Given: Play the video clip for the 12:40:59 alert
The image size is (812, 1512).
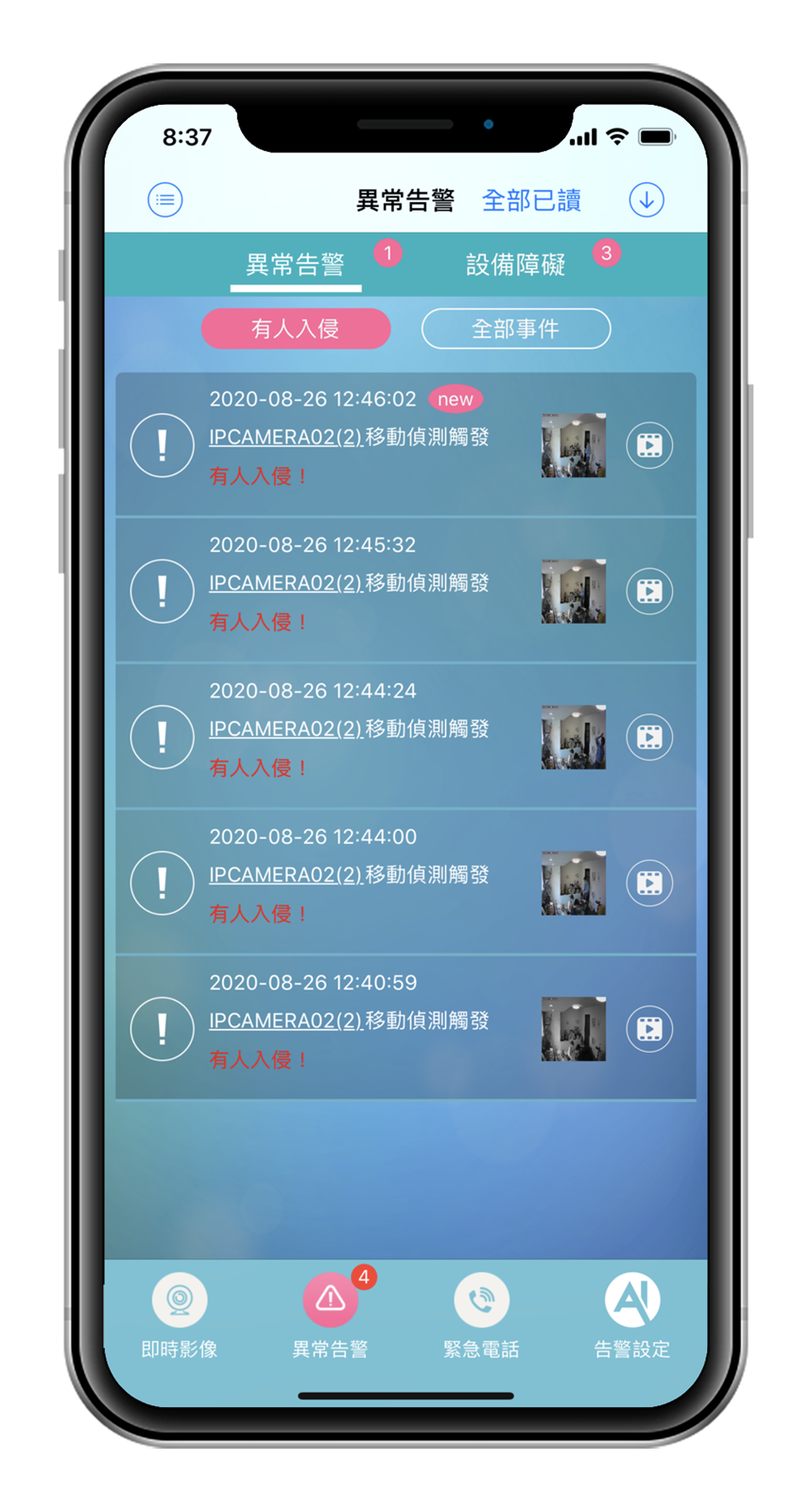Looking at the screenshot, I should pyautogui.click(x=649, y=1028).
